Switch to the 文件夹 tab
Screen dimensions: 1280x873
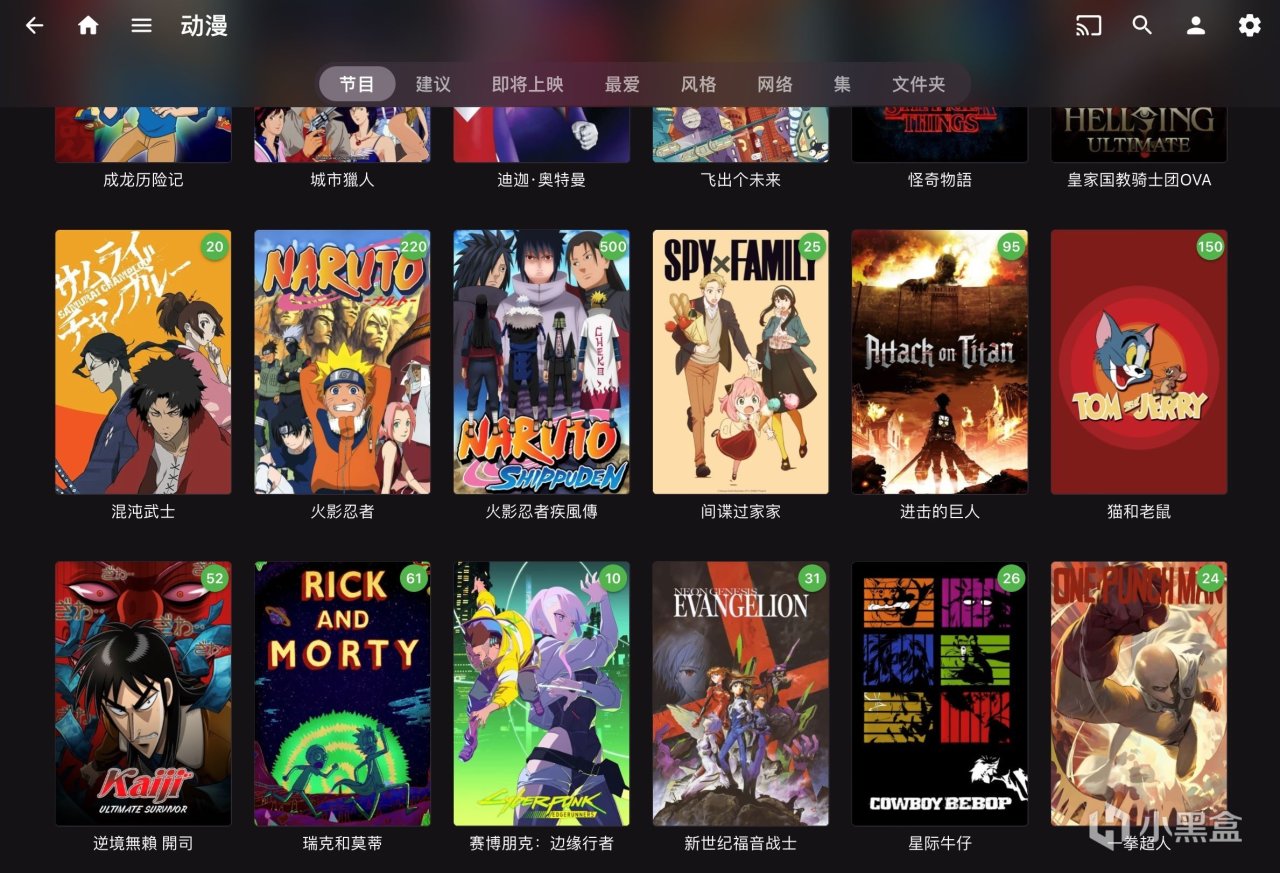(918, 84)
